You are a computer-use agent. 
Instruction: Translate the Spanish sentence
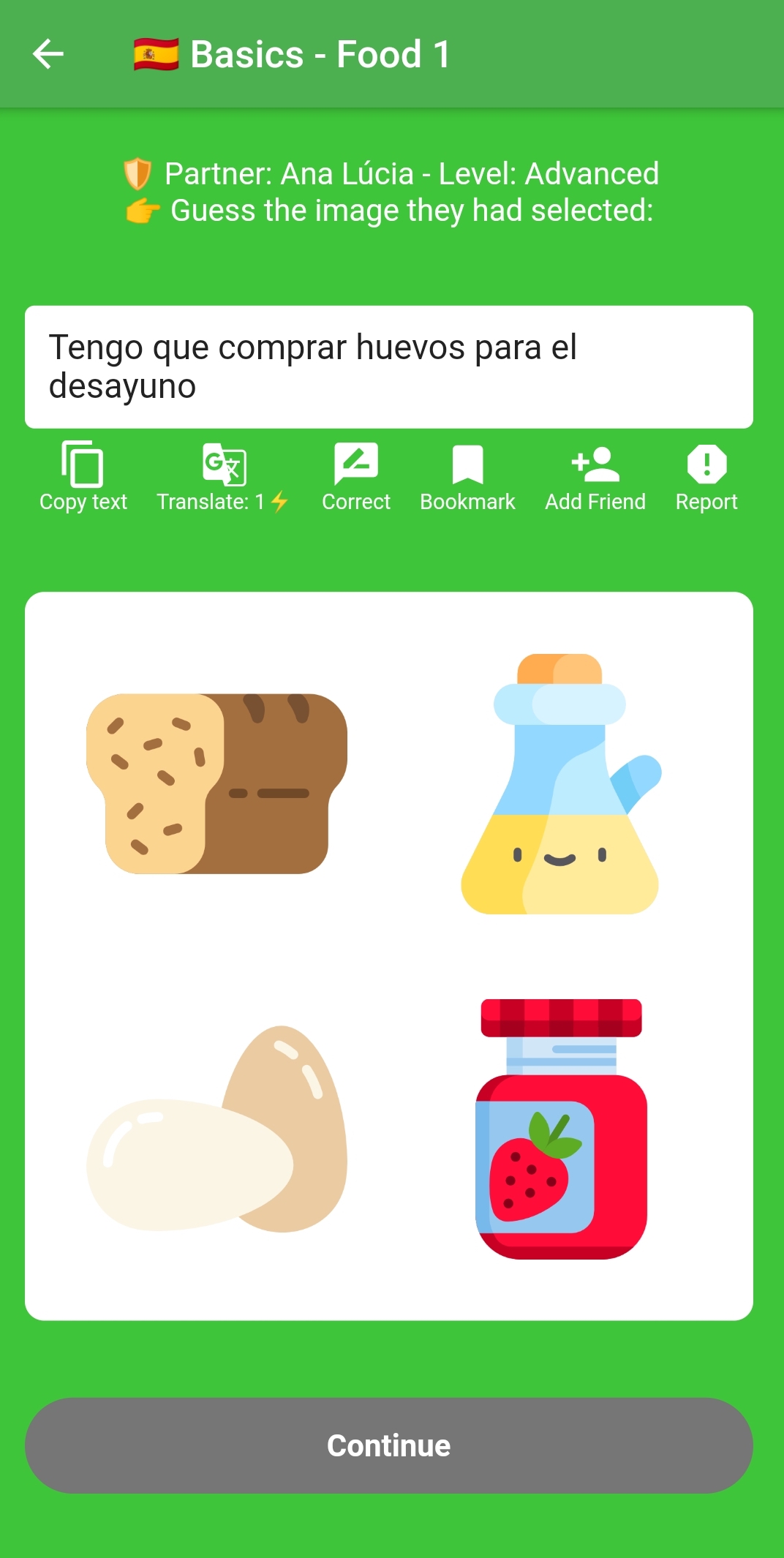click(x=223, y=476)
